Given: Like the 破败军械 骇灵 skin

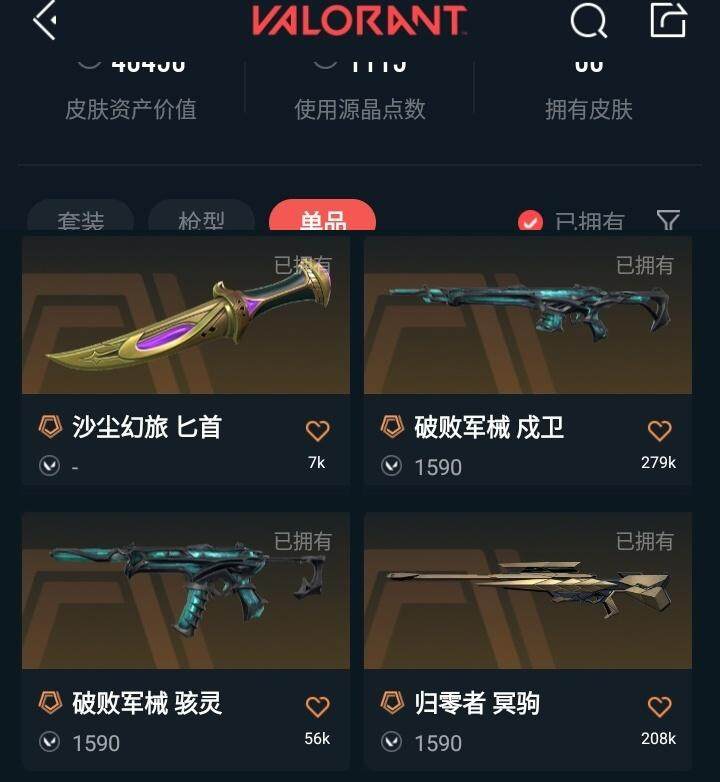Looking at the screenshot, I should (x=317, y=707).
